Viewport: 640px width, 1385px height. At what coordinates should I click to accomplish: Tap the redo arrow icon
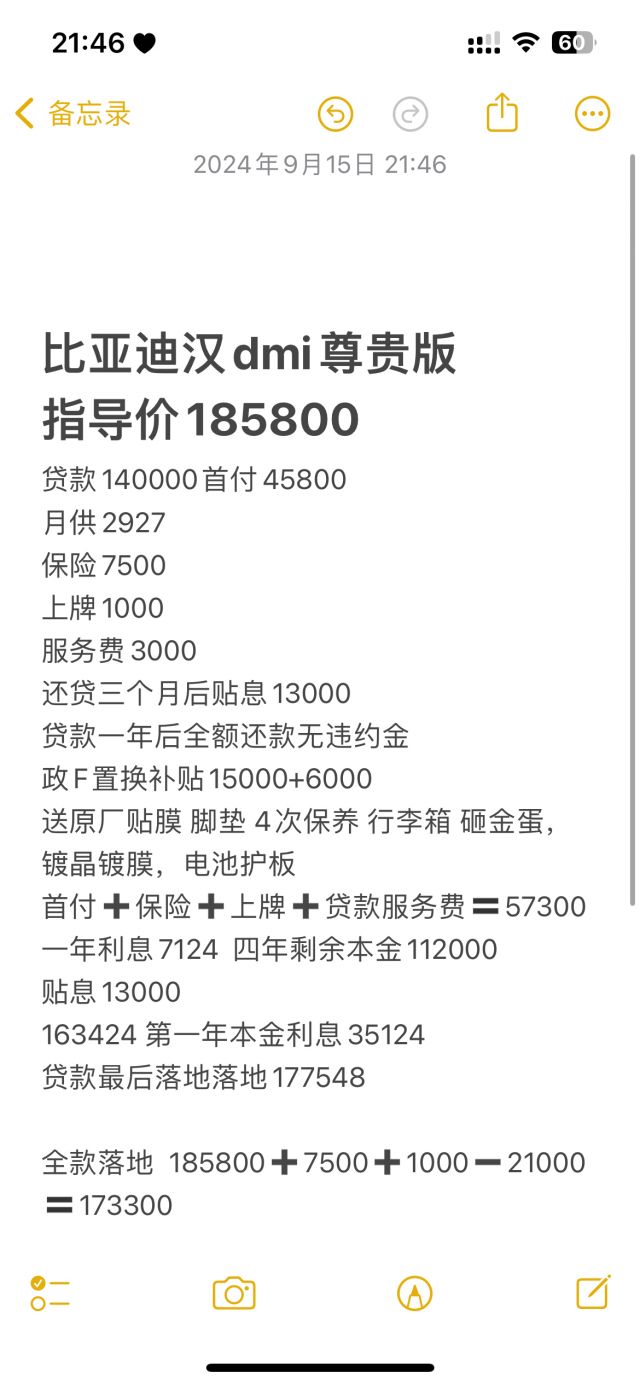pyautogui.click(x=410, y=114)
